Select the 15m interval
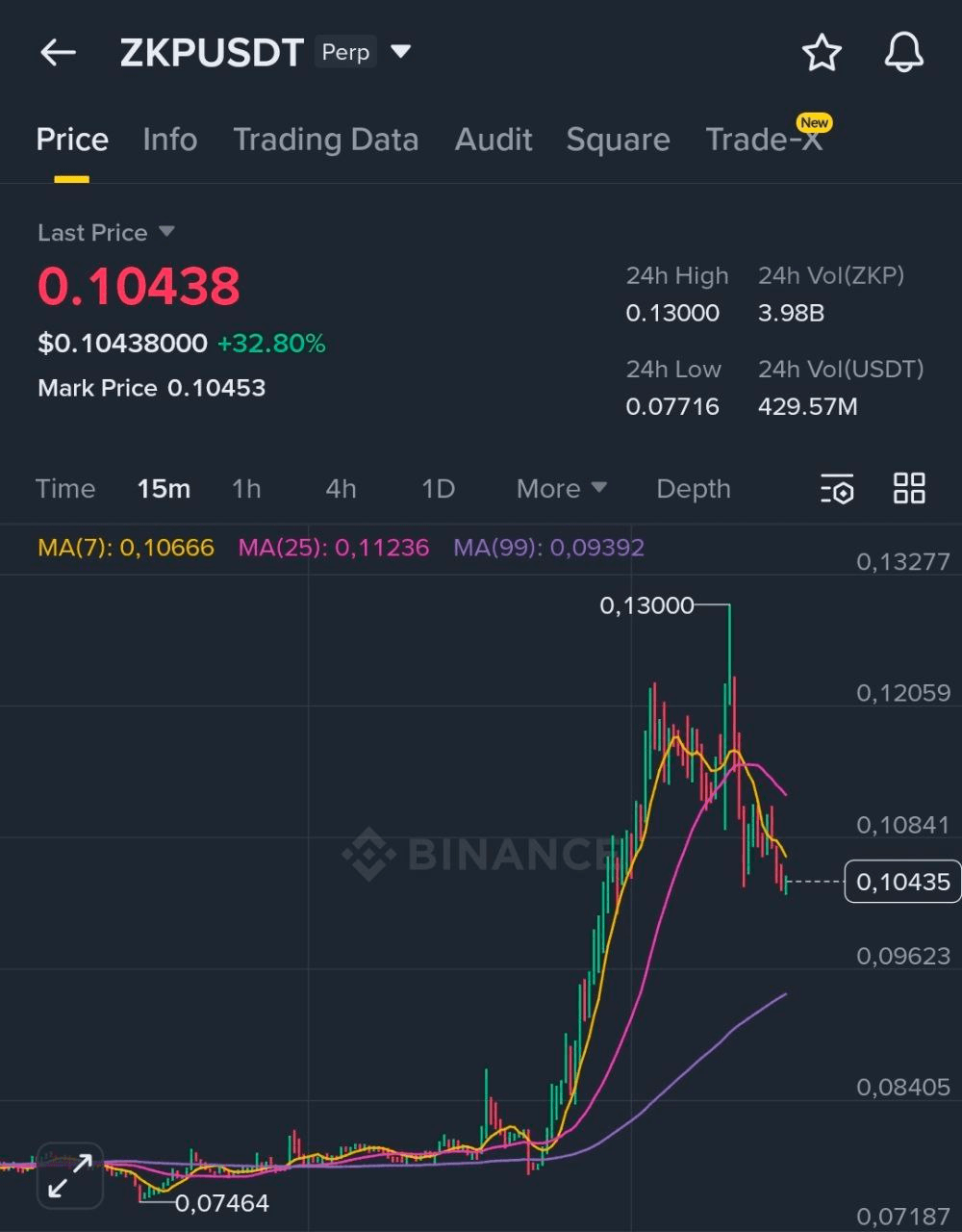962x1232 pixels. [164, 489]
